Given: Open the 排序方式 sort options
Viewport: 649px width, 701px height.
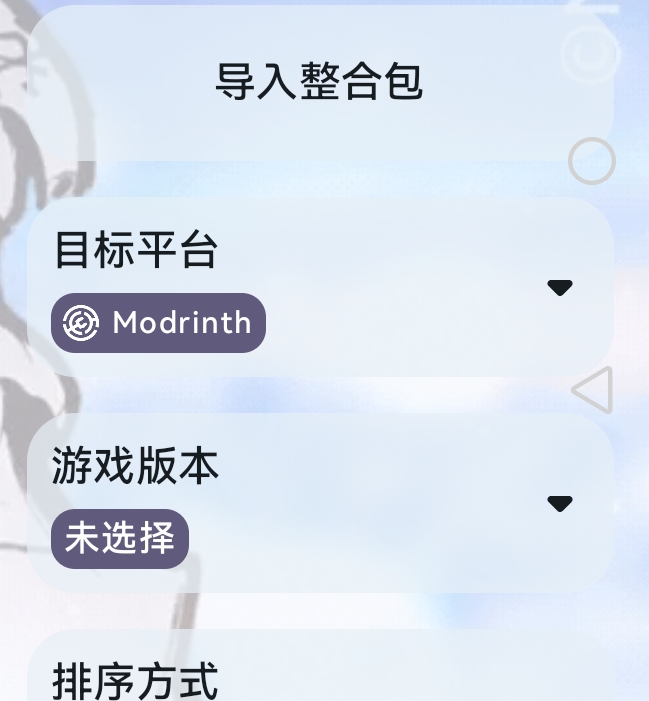Looking at the screenshot, I should click(x=319, y=675).
